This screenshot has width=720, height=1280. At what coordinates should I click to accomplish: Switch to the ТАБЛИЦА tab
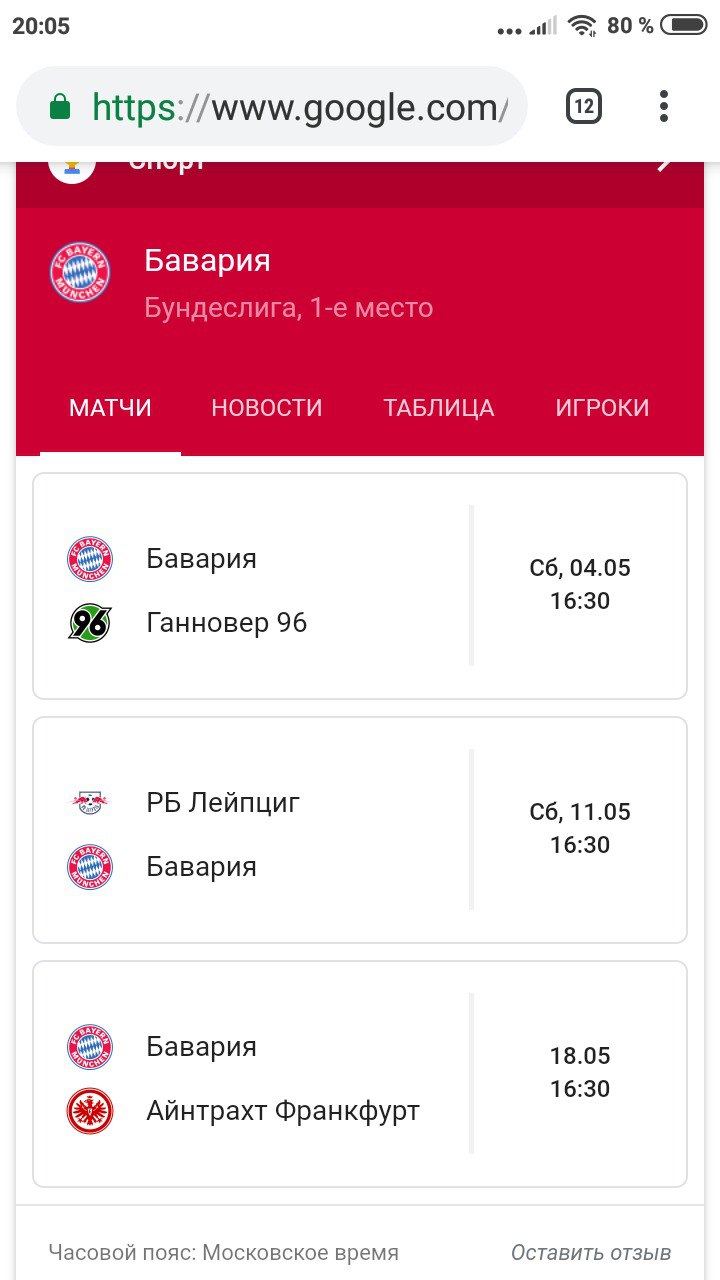pyautogui.click(x=439, y=408)
